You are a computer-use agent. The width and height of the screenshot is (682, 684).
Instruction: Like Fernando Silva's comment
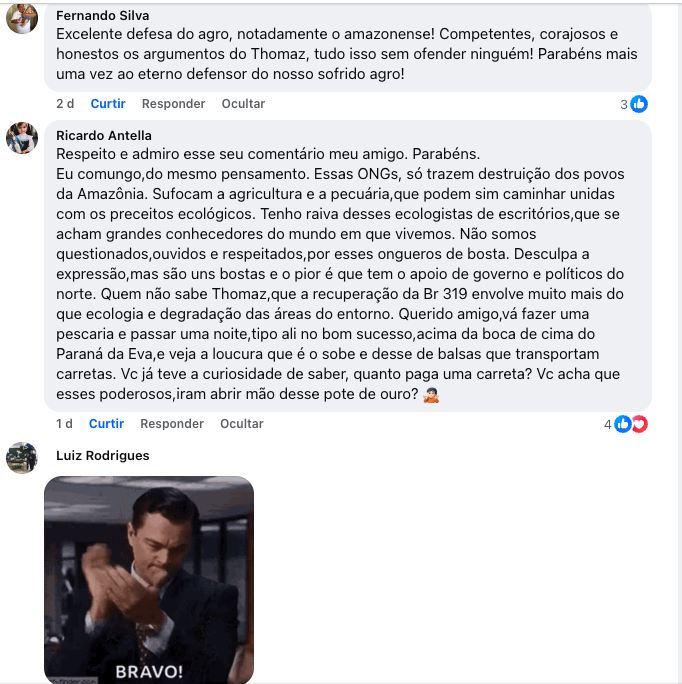coord(108,104)
